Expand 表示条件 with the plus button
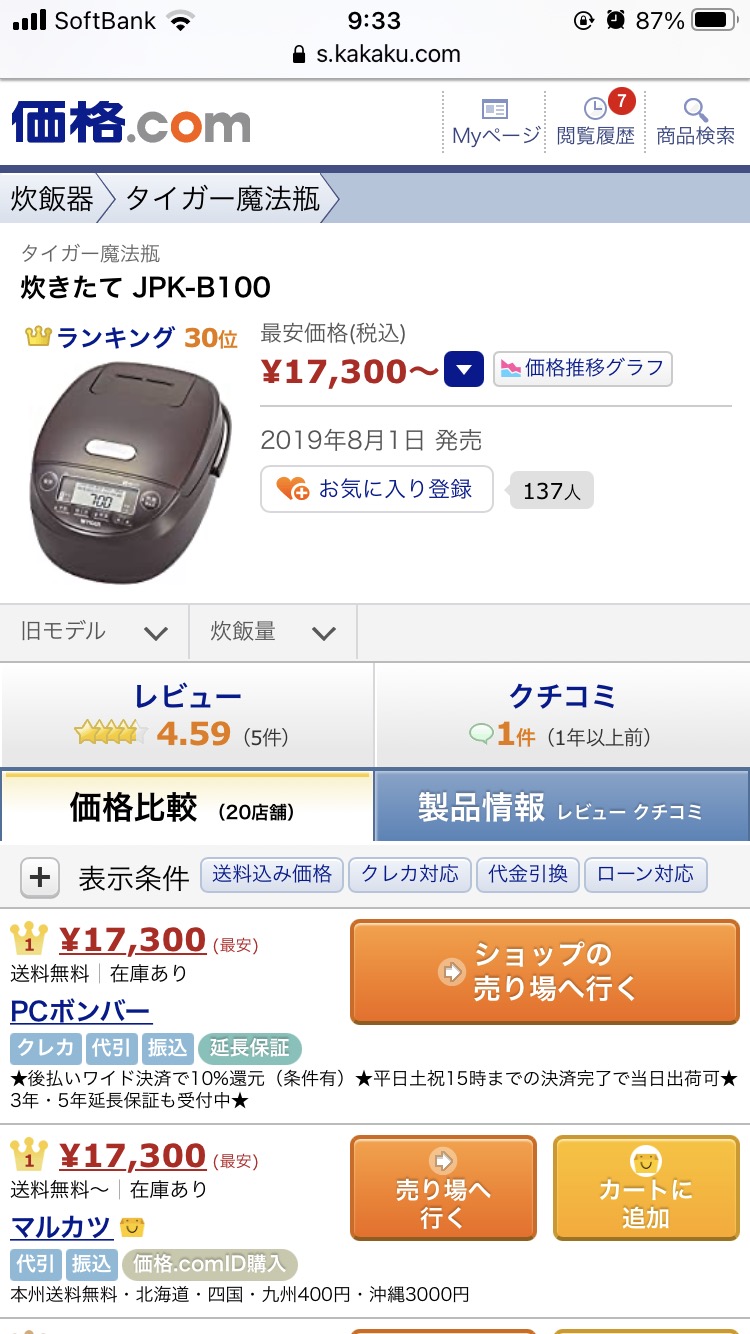This screenshot has width=750, height=1334. pyautogui.click(x=40, y=877)
